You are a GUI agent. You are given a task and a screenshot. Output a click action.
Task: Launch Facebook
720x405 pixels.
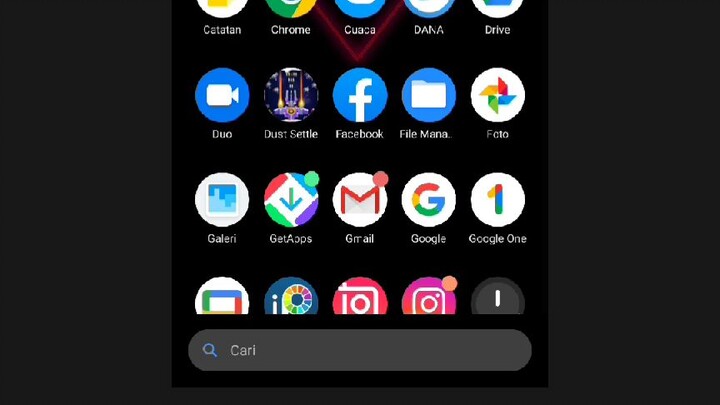coord(360,95)
